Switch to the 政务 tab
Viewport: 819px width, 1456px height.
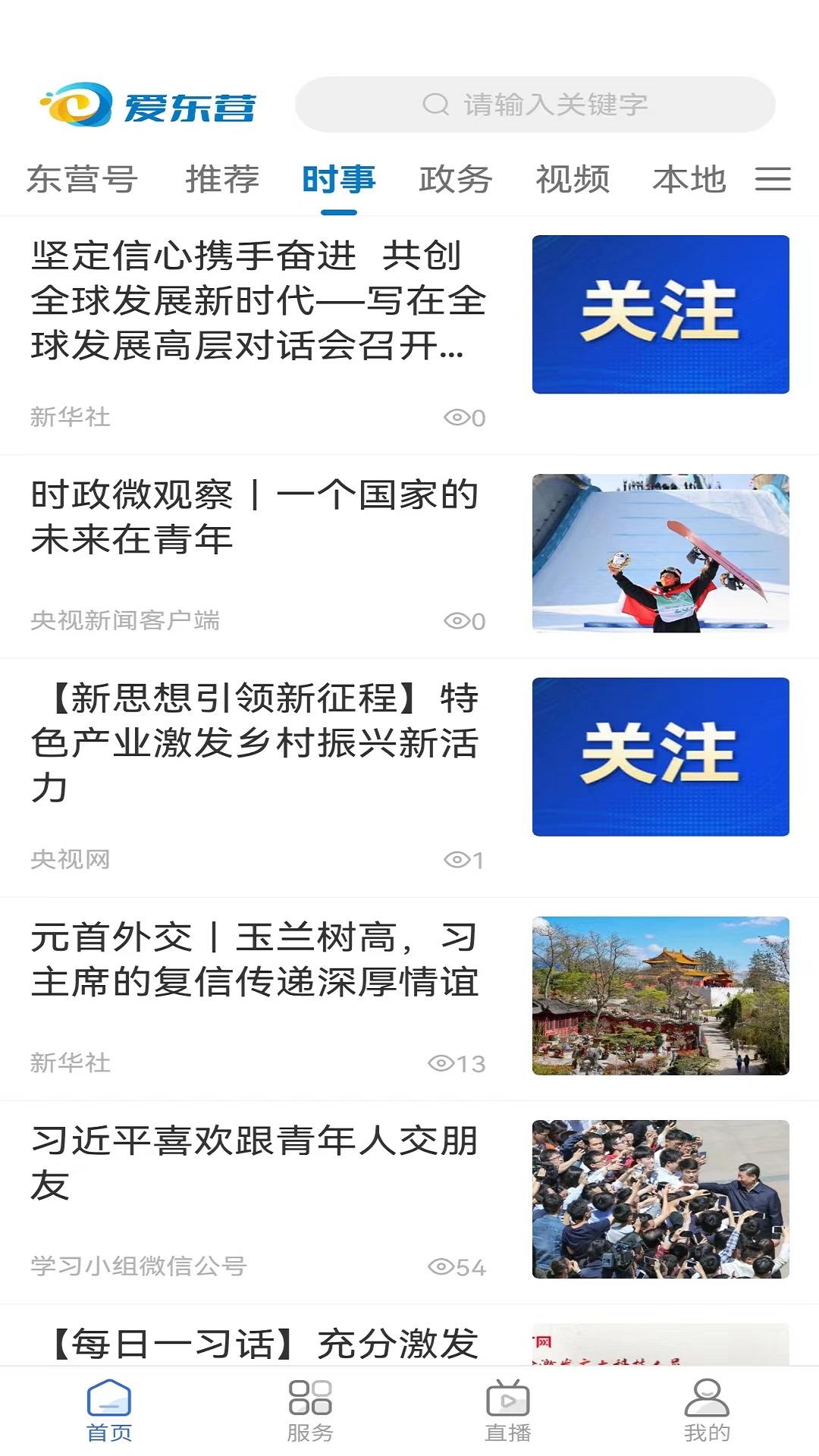tap(453, 180)
